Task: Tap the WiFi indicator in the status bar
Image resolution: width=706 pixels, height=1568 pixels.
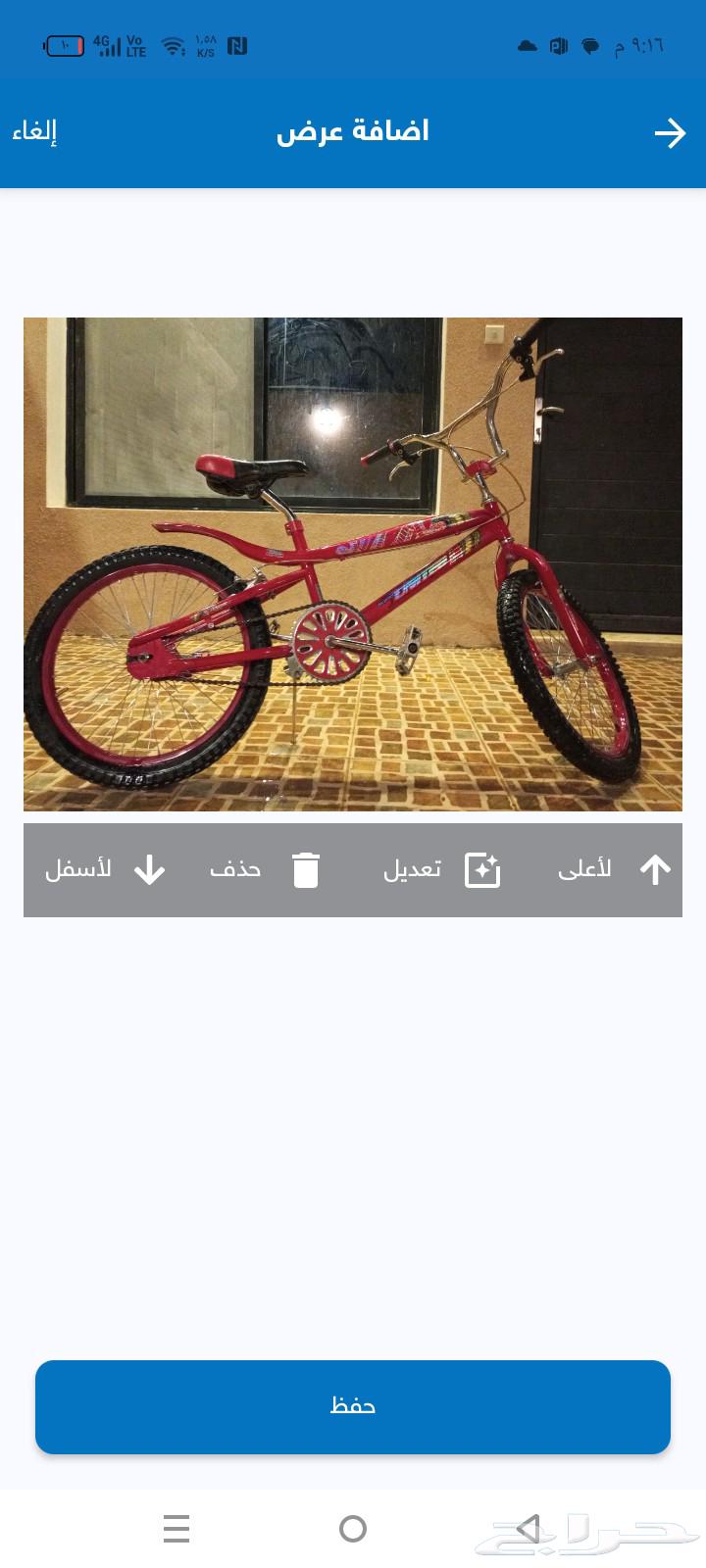Action: (172, 44)
